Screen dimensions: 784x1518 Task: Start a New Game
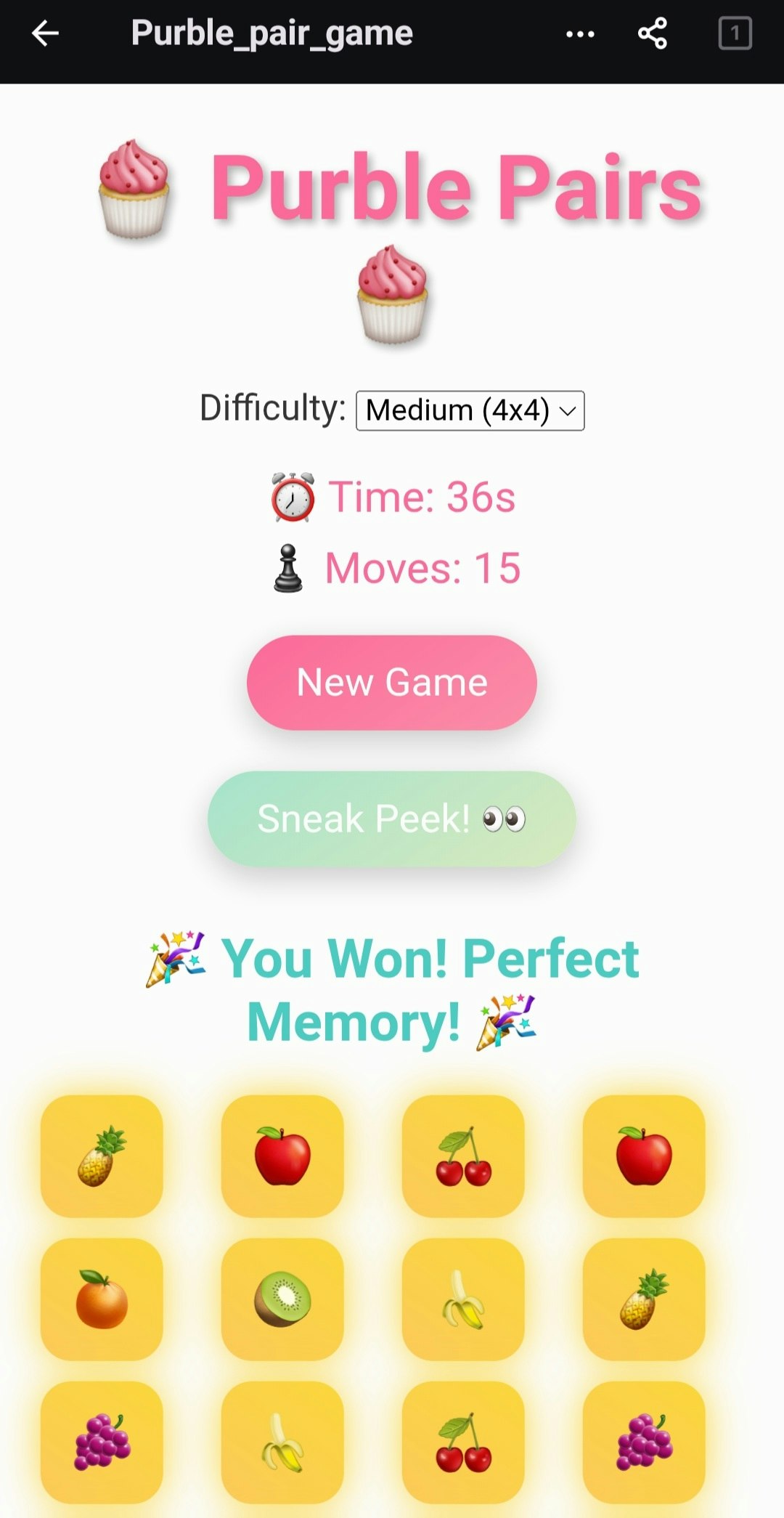391,681
